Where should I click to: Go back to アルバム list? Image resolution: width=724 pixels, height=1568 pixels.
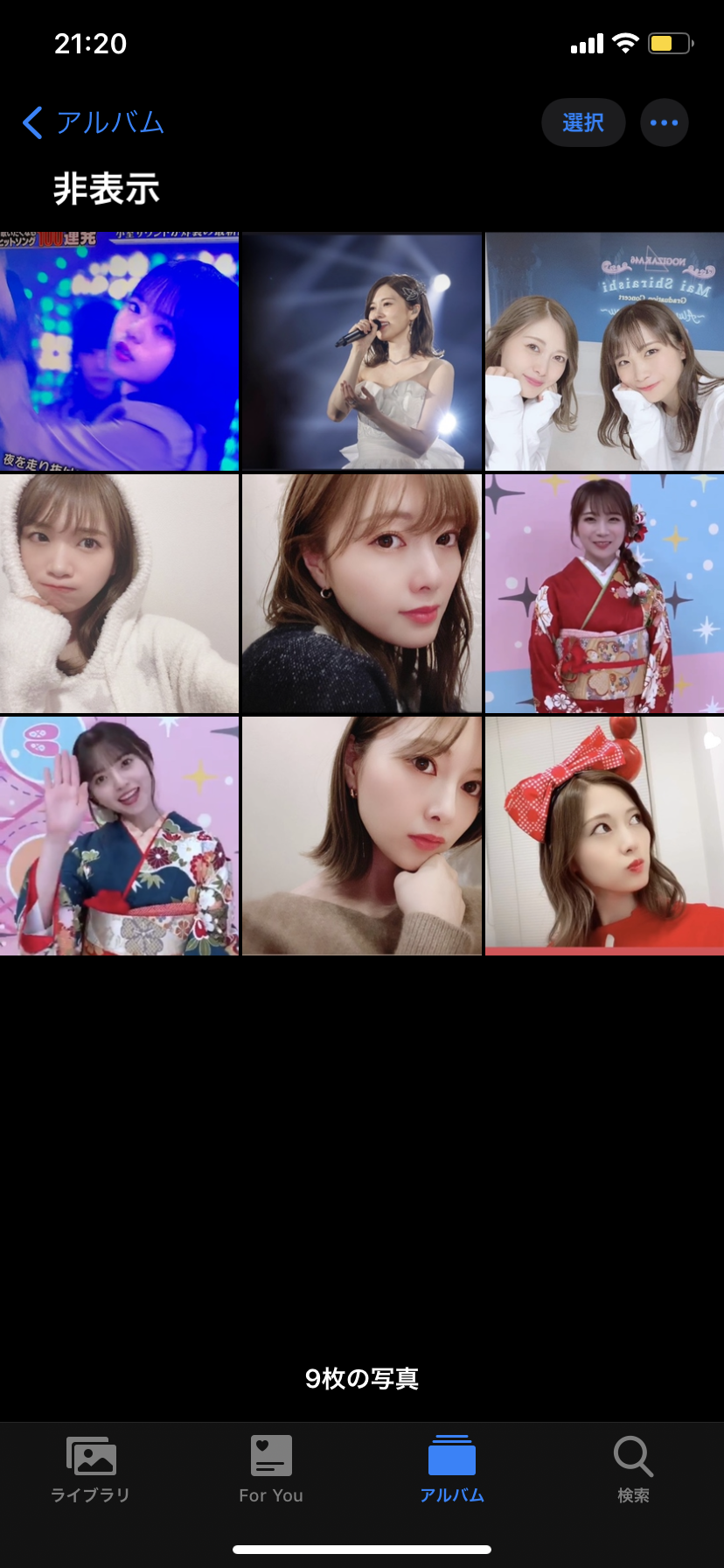tap(93, 122)
